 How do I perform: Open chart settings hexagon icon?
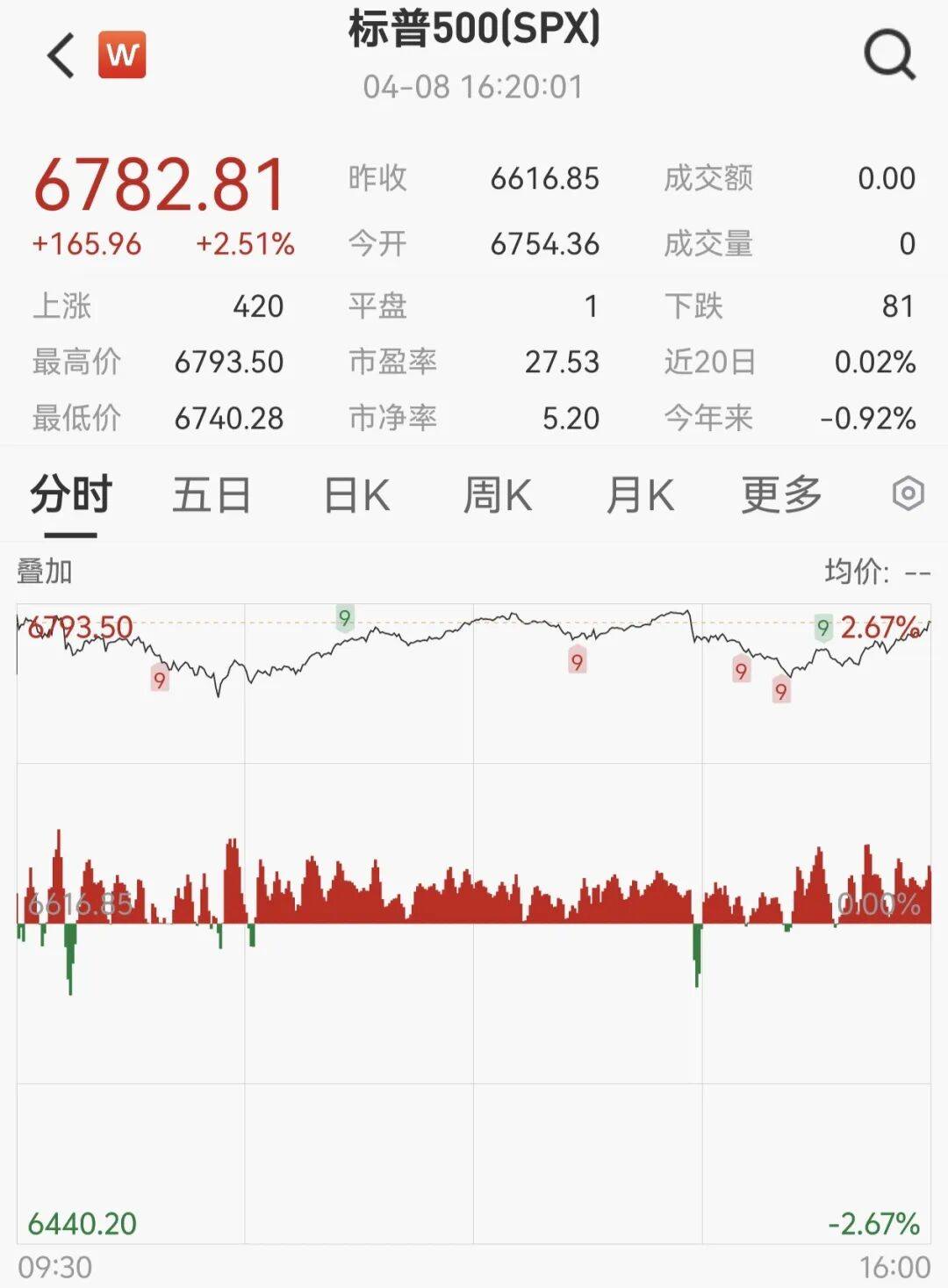click(x=908, y=493)
